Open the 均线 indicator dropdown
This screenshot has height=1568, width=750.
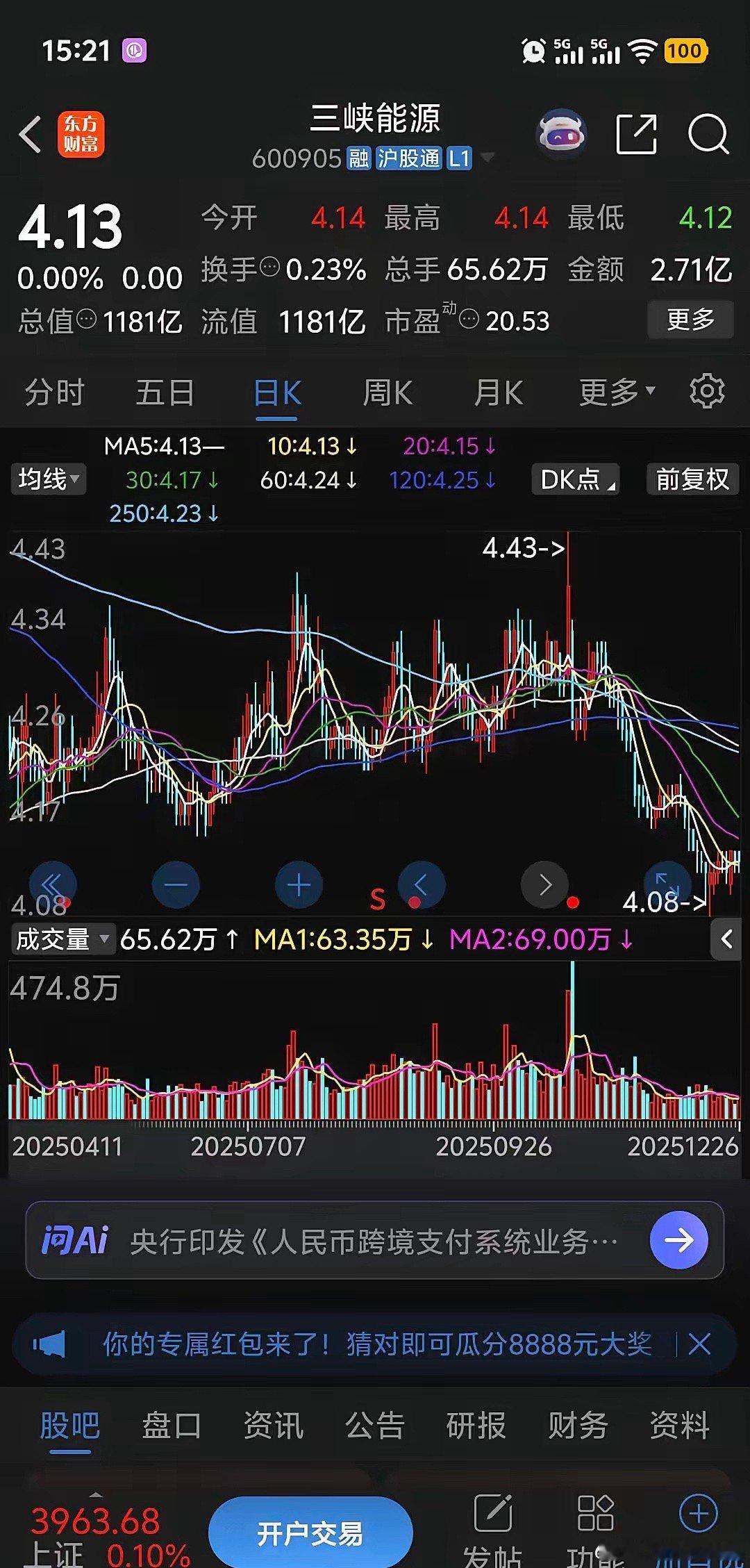[47, 479]
